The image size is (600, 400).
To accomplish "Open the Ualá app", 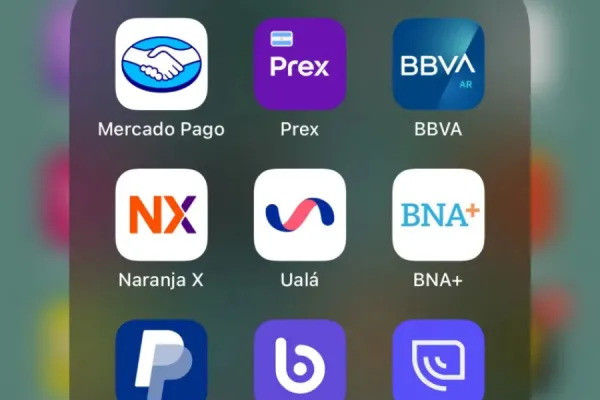I will (300, 214).
